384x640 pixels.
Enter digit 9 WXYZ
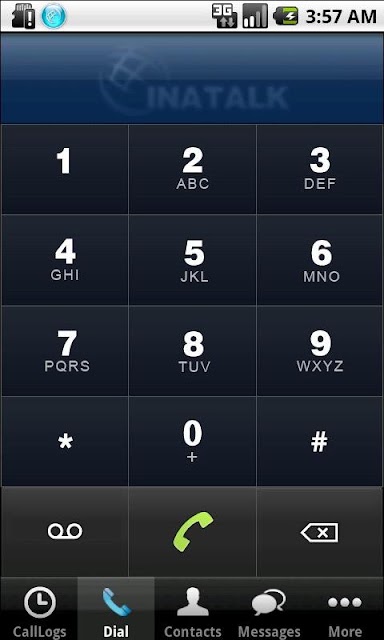(x=320, y=351)
